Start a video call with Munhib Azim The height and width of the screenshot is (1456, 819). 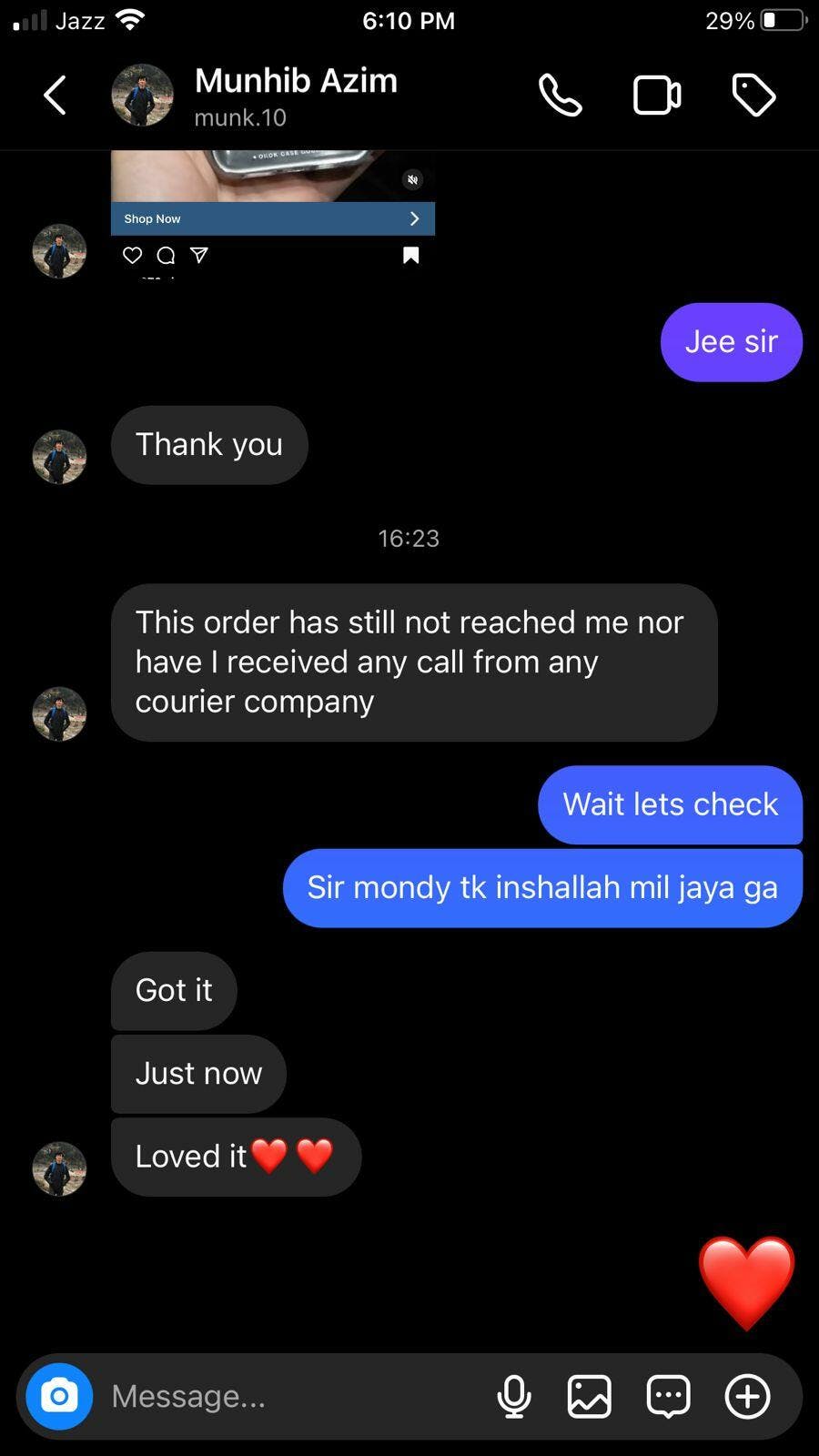657,96
